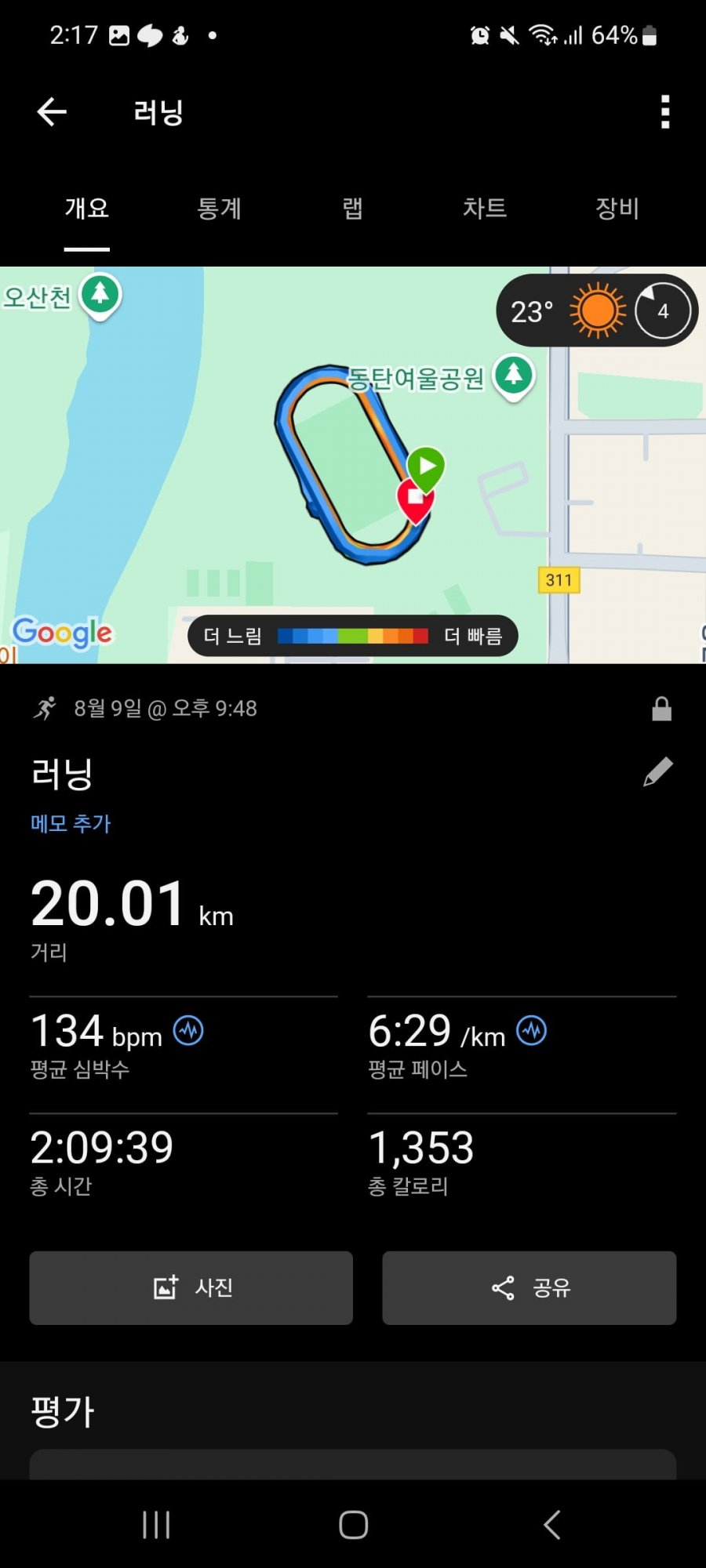Open the three-dot overflow menu
This screenshot has height=1568, width=706.
[664, 112]
